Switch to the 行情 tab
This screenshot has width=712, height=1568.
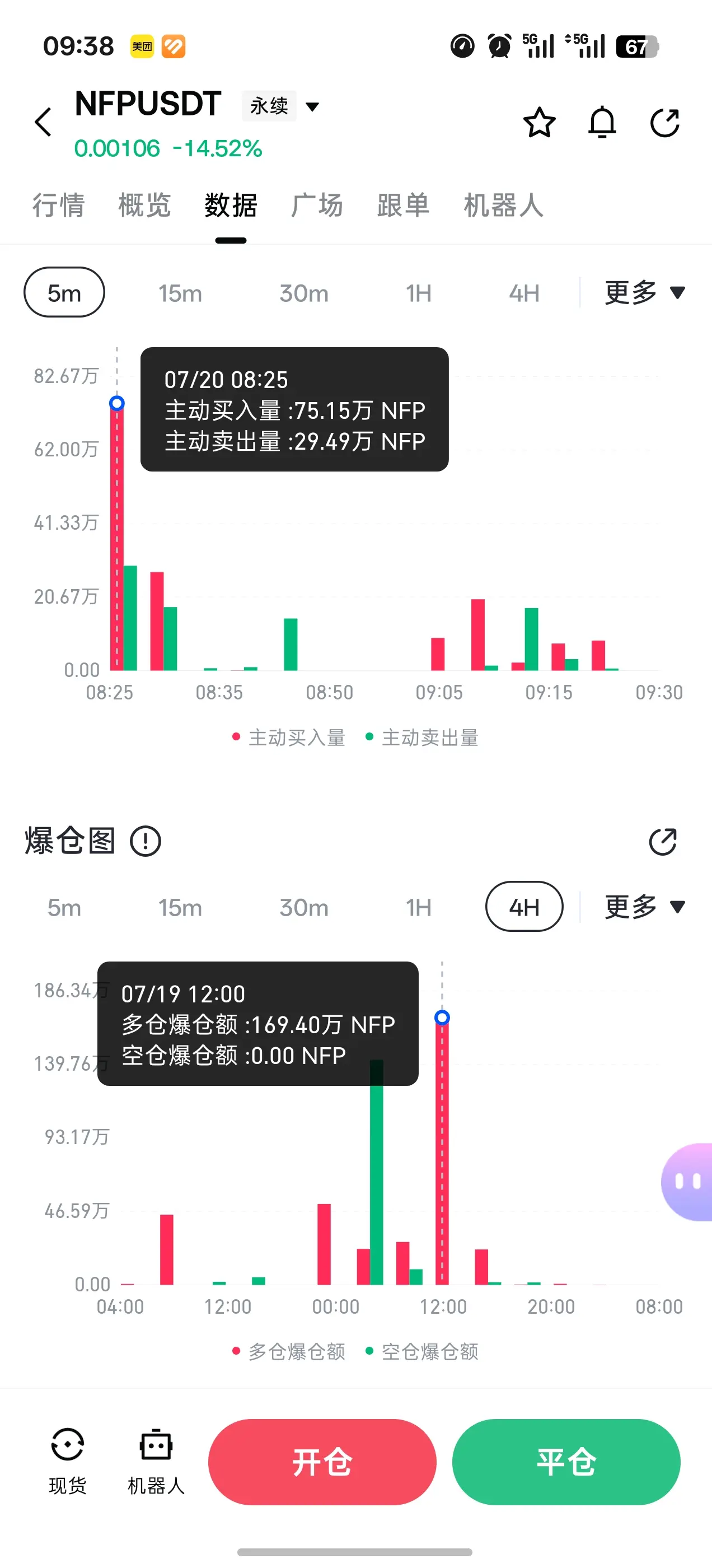tap(58, 205)
